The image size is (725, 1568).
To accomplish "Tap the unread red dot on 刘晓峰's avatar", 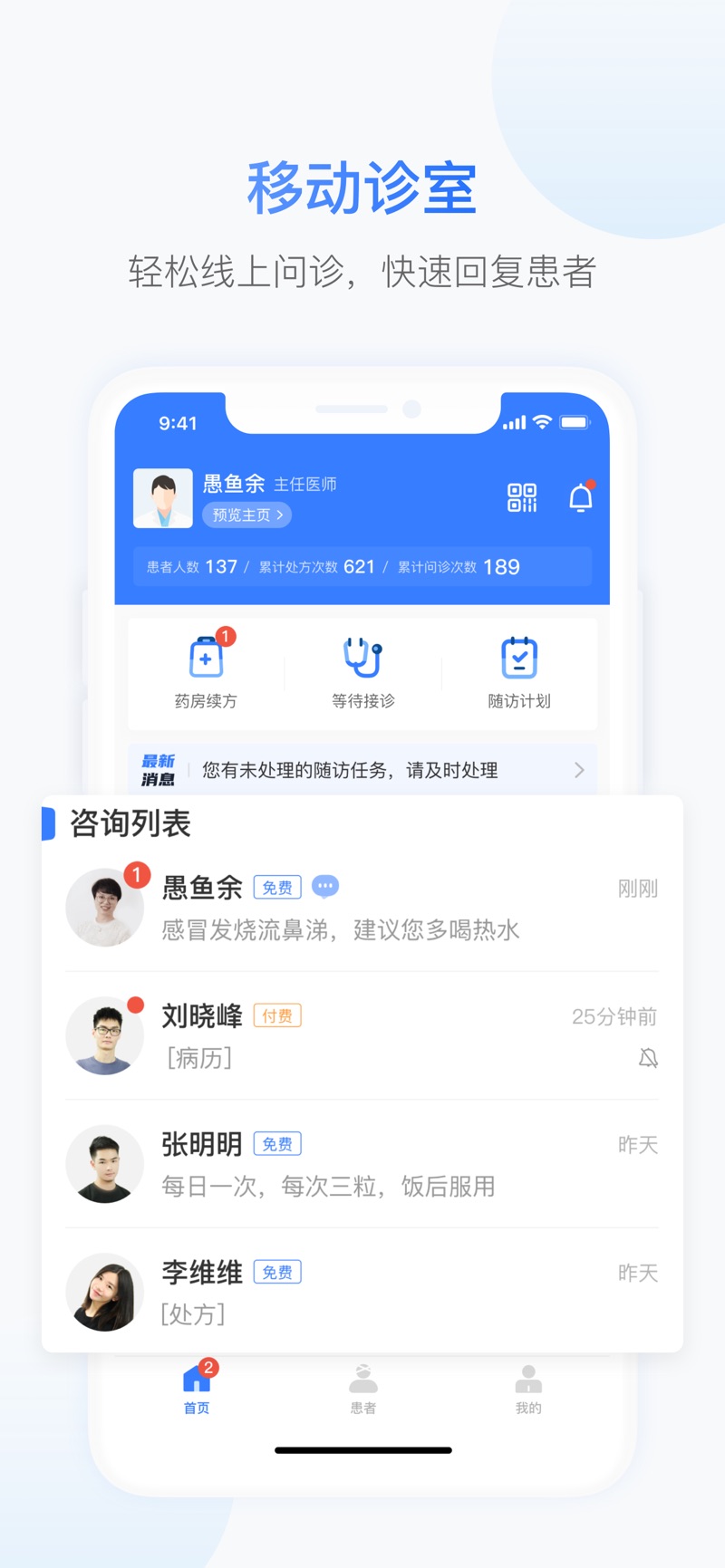I will 135,1003.
